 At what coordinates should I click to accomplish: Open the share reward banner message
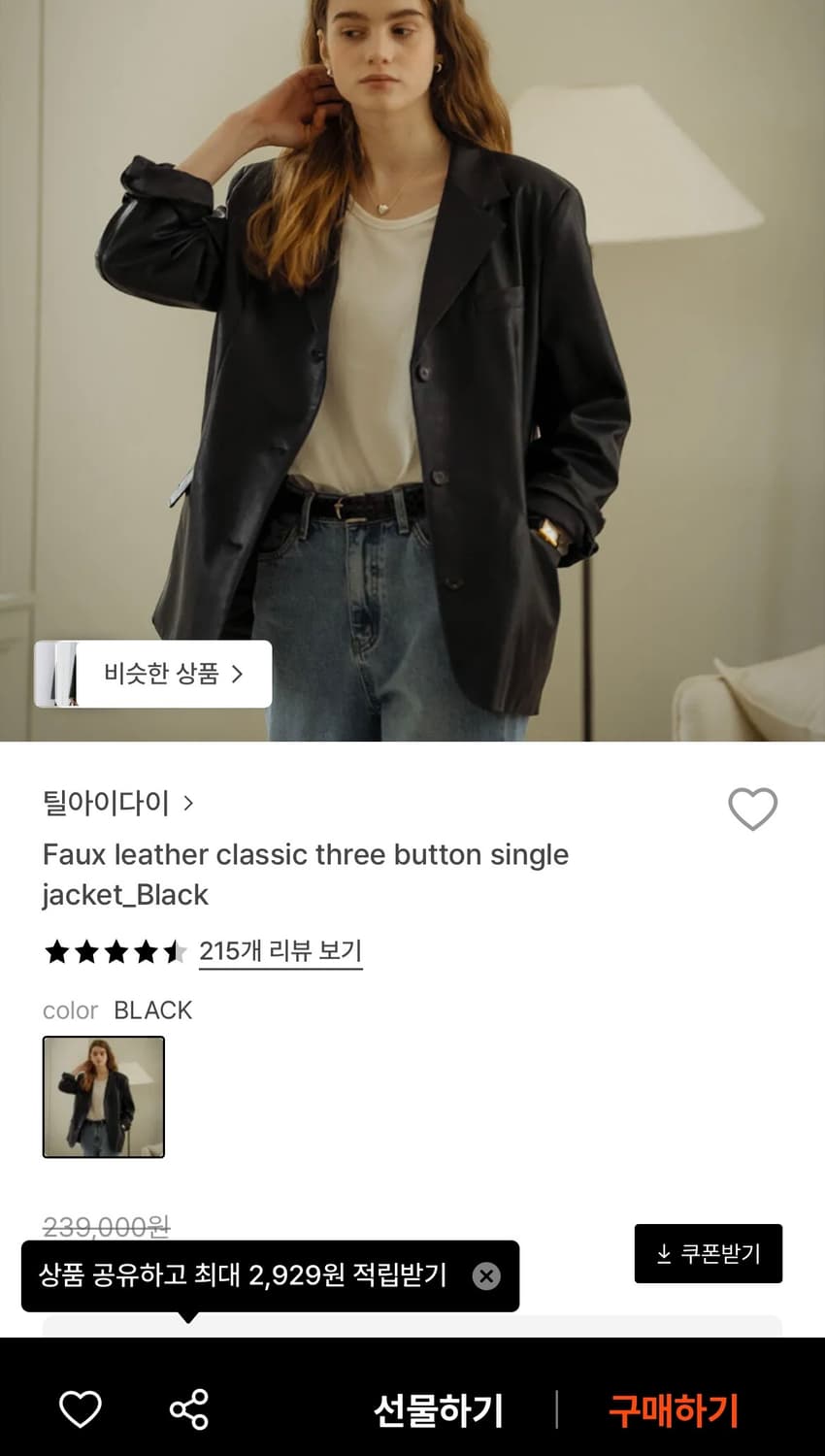[x=243, y=1277]
